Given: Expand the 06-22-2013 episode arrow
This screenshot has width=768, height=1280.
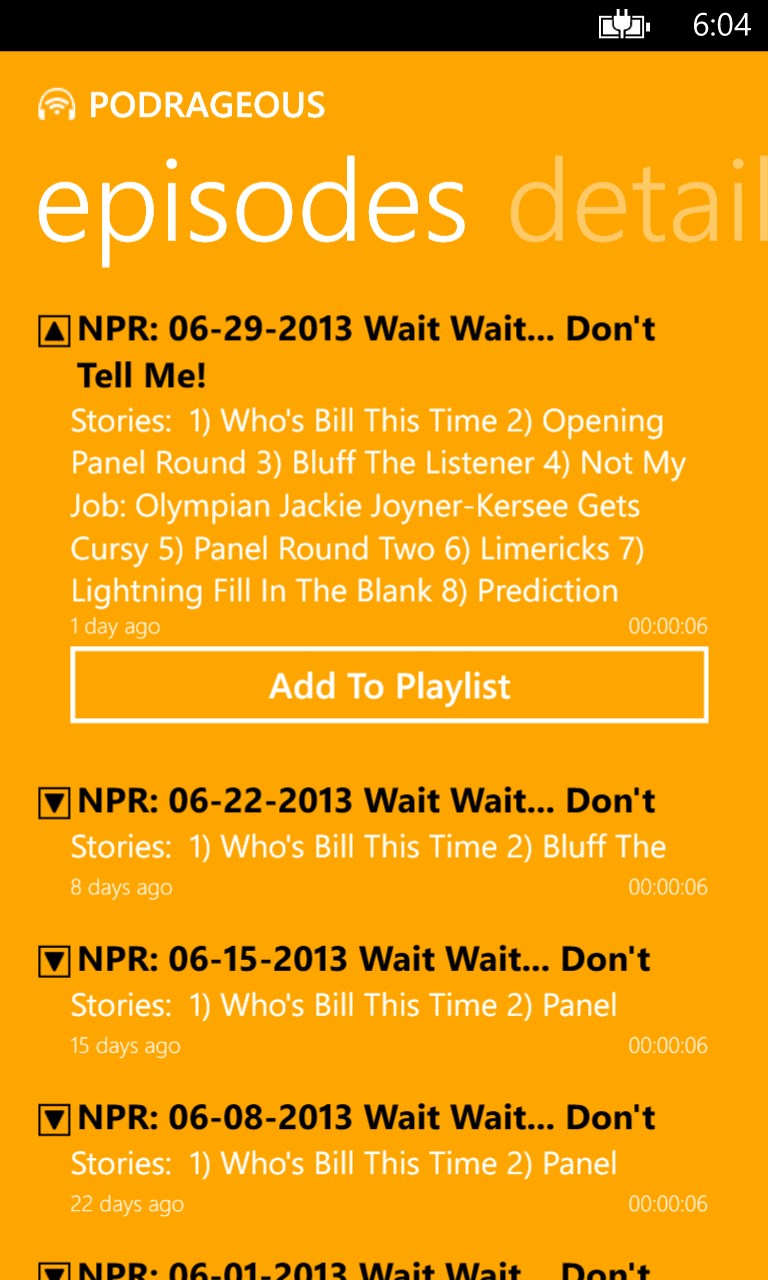Looking at the screenshot, I should tap(54, 803).
